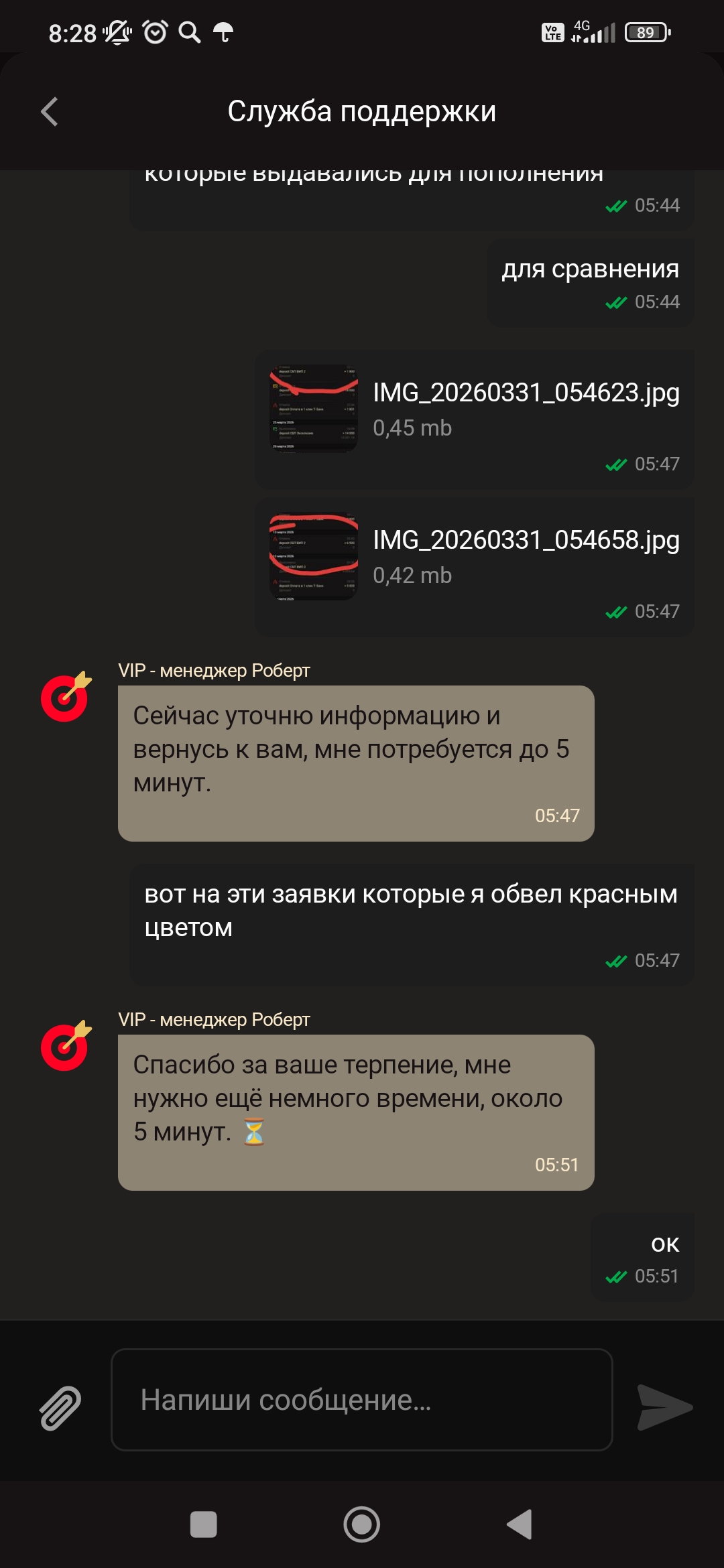Tap the paperclip attach file icon
Viewport: 724px width, 1568px height.
60,1407
